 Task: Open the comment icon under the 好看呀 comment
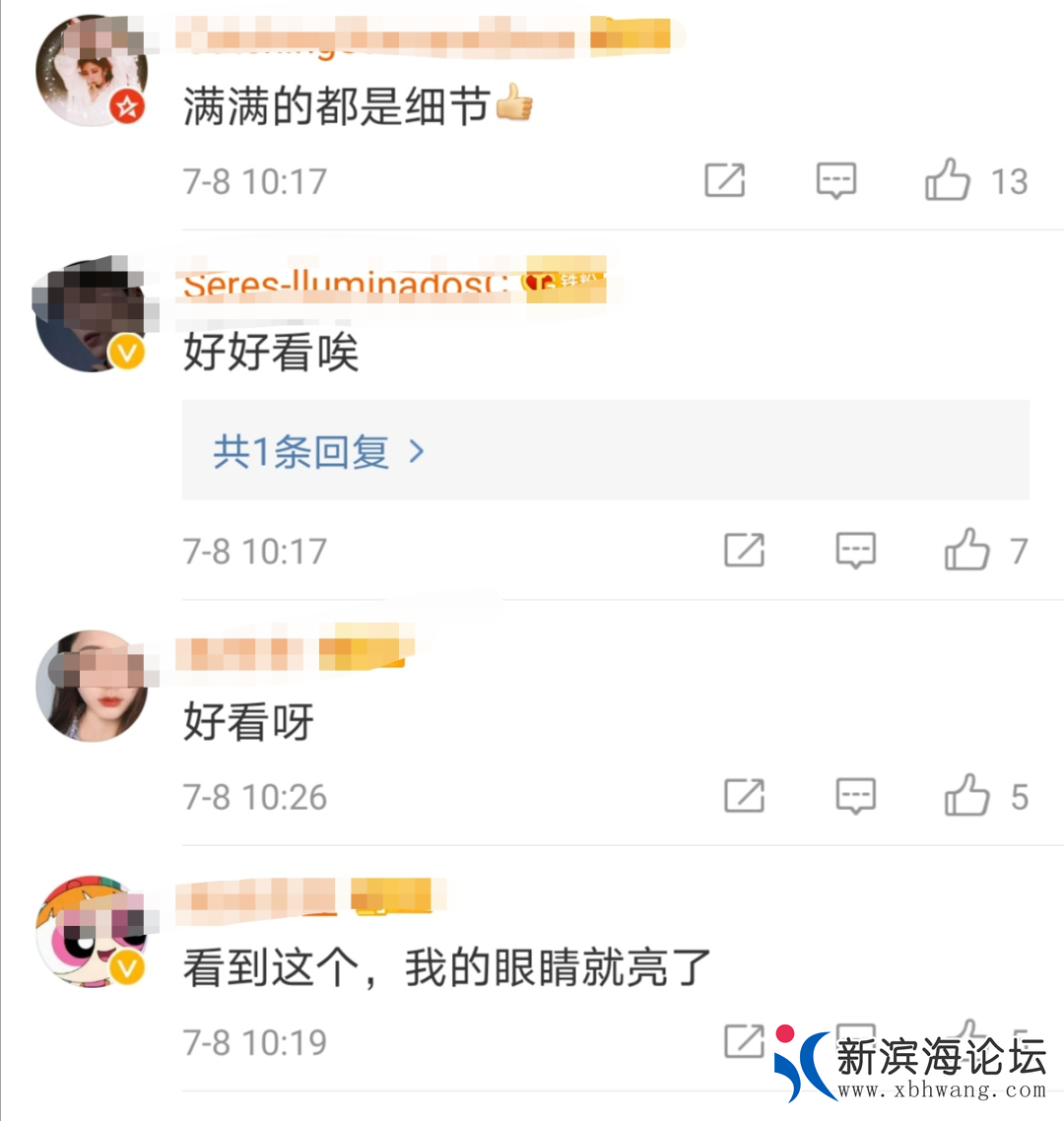pyautogui.click(x=855, y=796)
